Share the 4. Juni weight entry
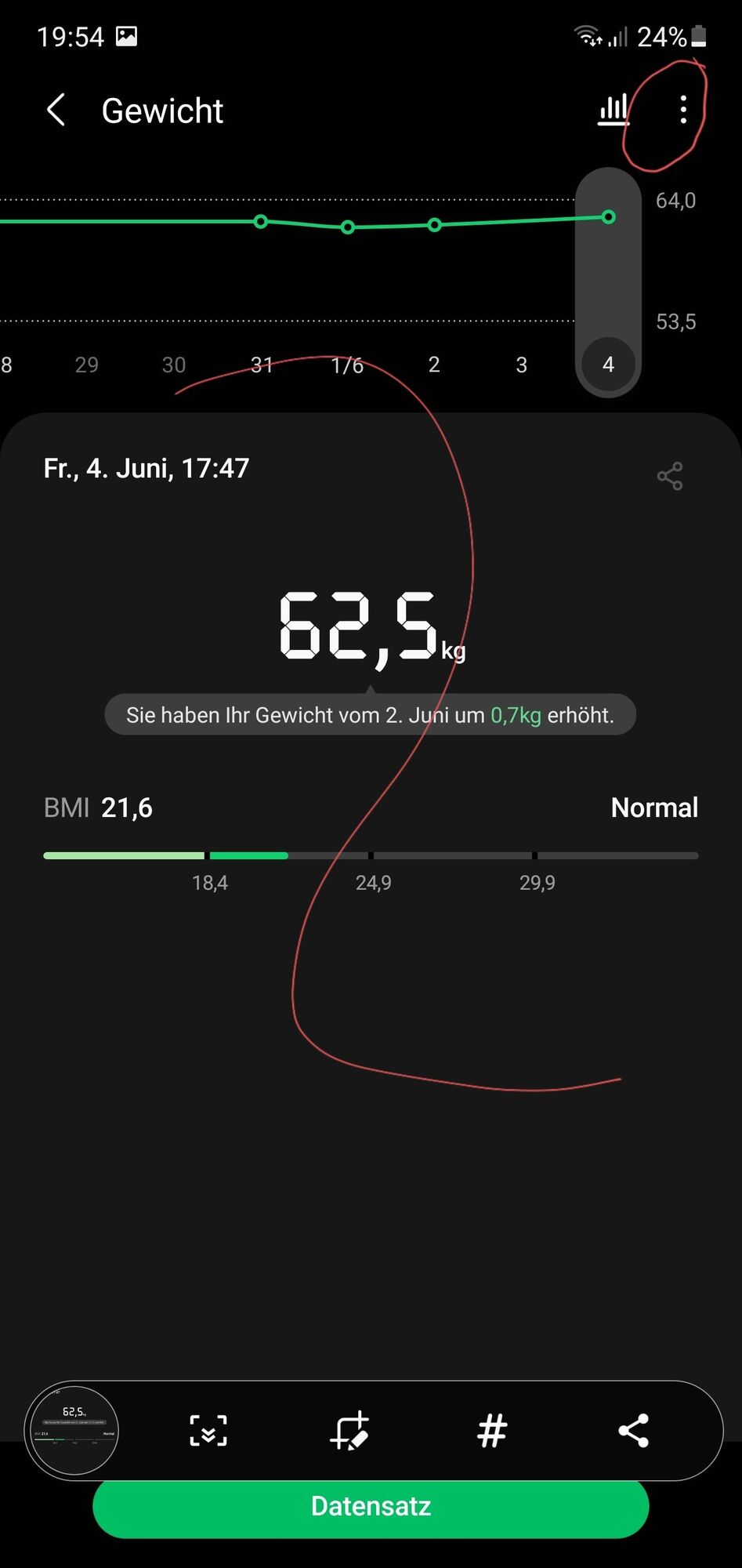Screen dimensions: 742x1568 (x=670, y=476)
